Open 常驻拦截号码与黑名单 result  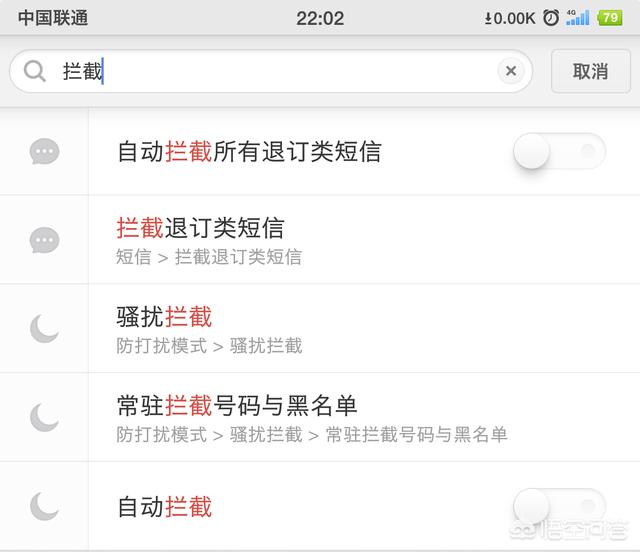[x=320, y=417]
